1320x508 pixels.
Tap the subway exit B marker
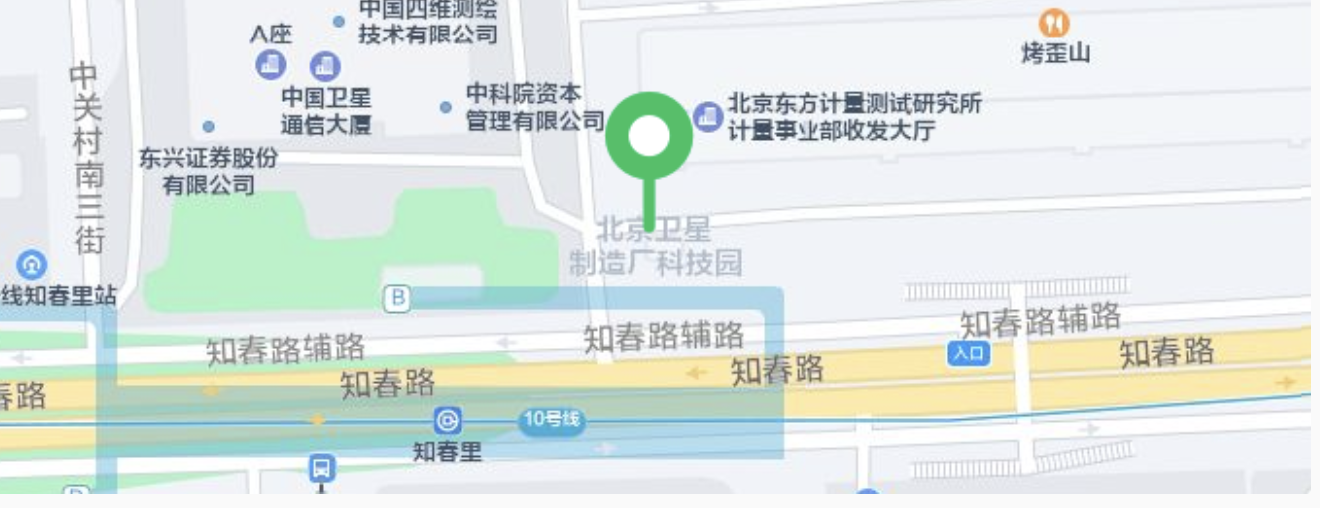point(397,298)
